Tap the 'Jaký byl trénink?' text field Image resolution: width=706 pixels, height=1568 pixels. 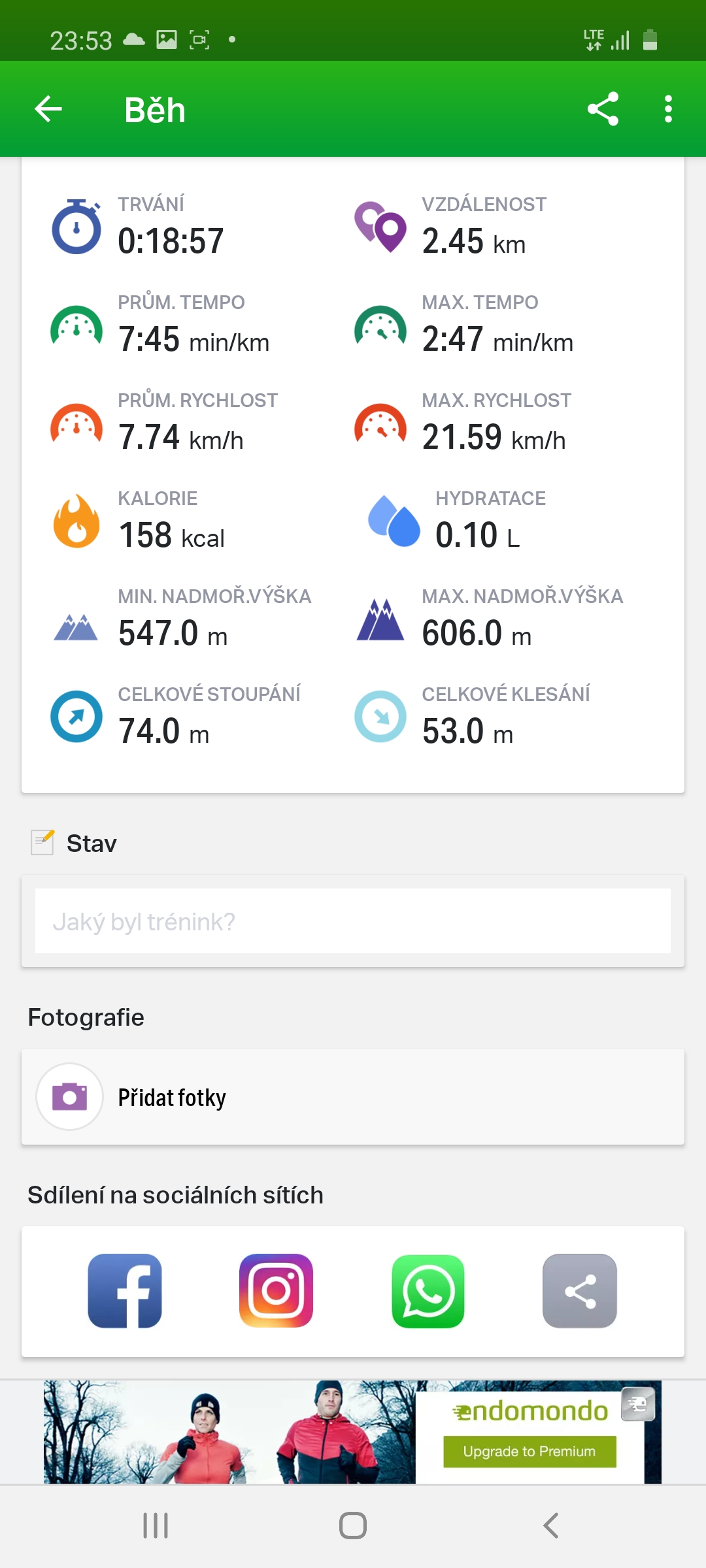[x=353, y=921]
